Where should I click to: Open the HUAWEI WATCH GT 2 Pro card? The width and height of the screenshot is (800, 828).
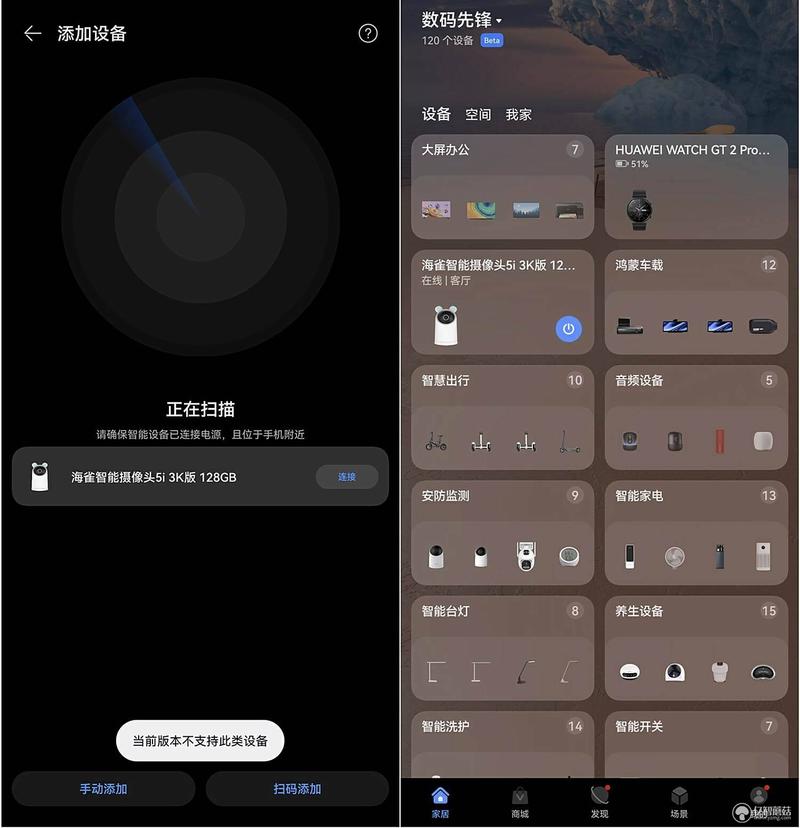696,187
